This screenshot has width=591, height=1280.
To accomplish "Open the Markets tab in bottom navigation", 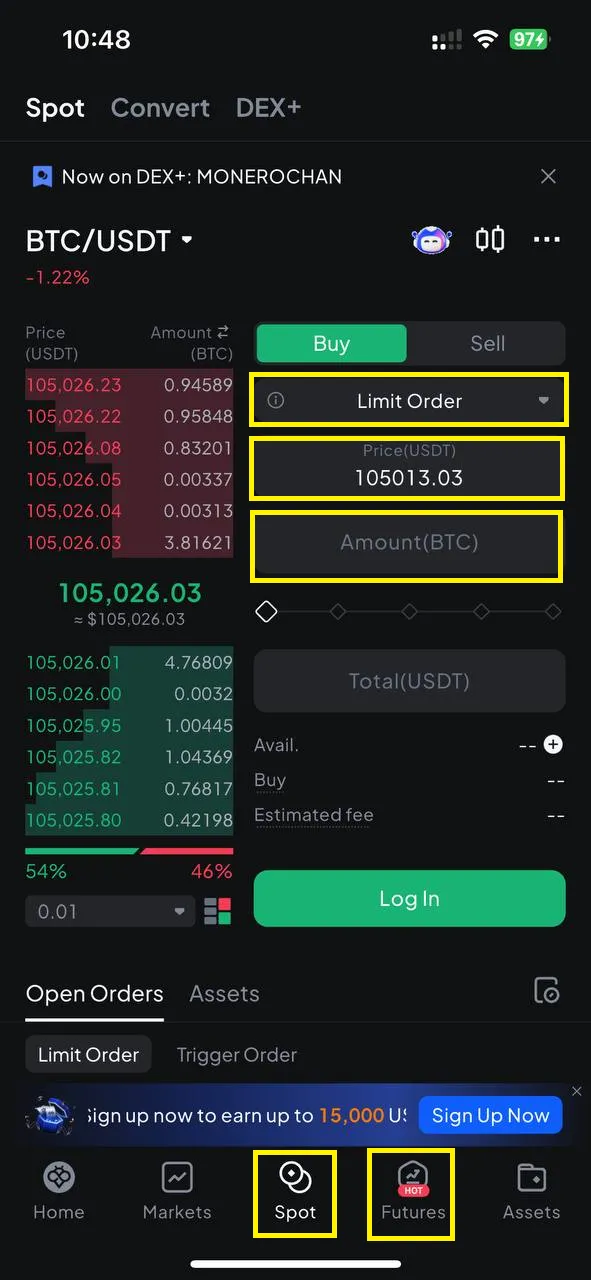I will pyautogui.click(x=177, y=1192).
